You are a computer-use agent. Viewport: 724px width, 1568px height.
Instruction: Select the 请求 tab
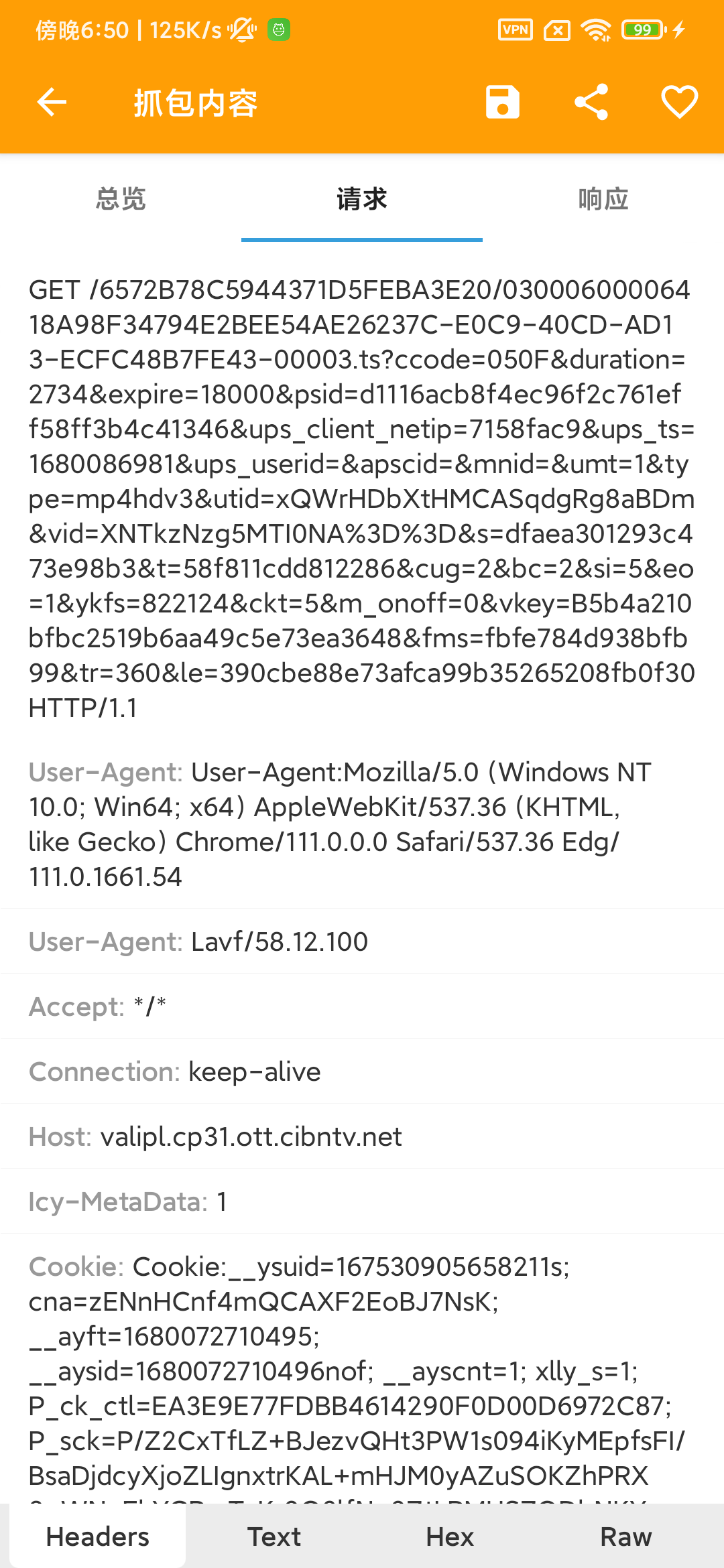[x=362, y=199]
